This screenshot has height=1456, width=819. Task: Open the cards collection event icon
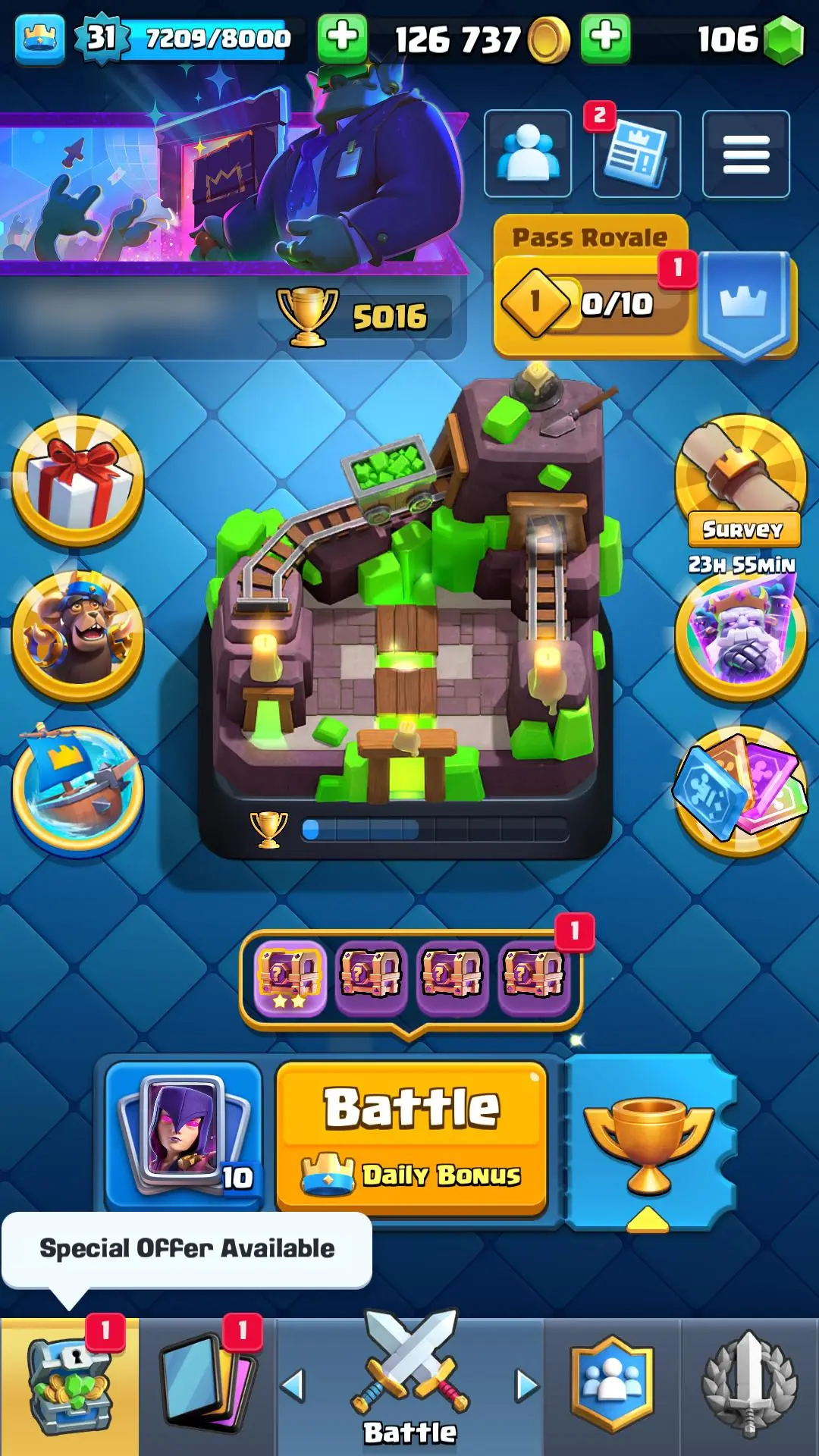(x=741, y=789)
